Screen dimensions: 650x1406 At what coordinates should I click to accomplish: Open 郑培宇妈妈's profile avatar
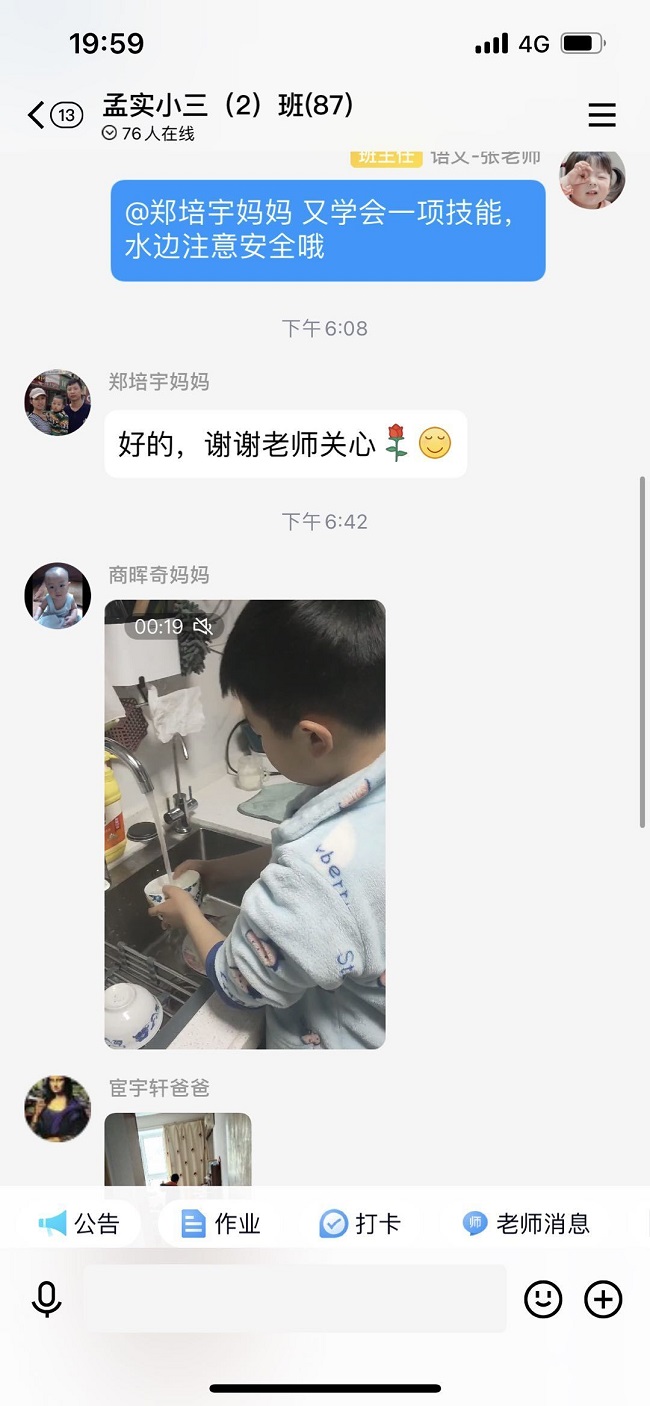(x=57, y=403)
